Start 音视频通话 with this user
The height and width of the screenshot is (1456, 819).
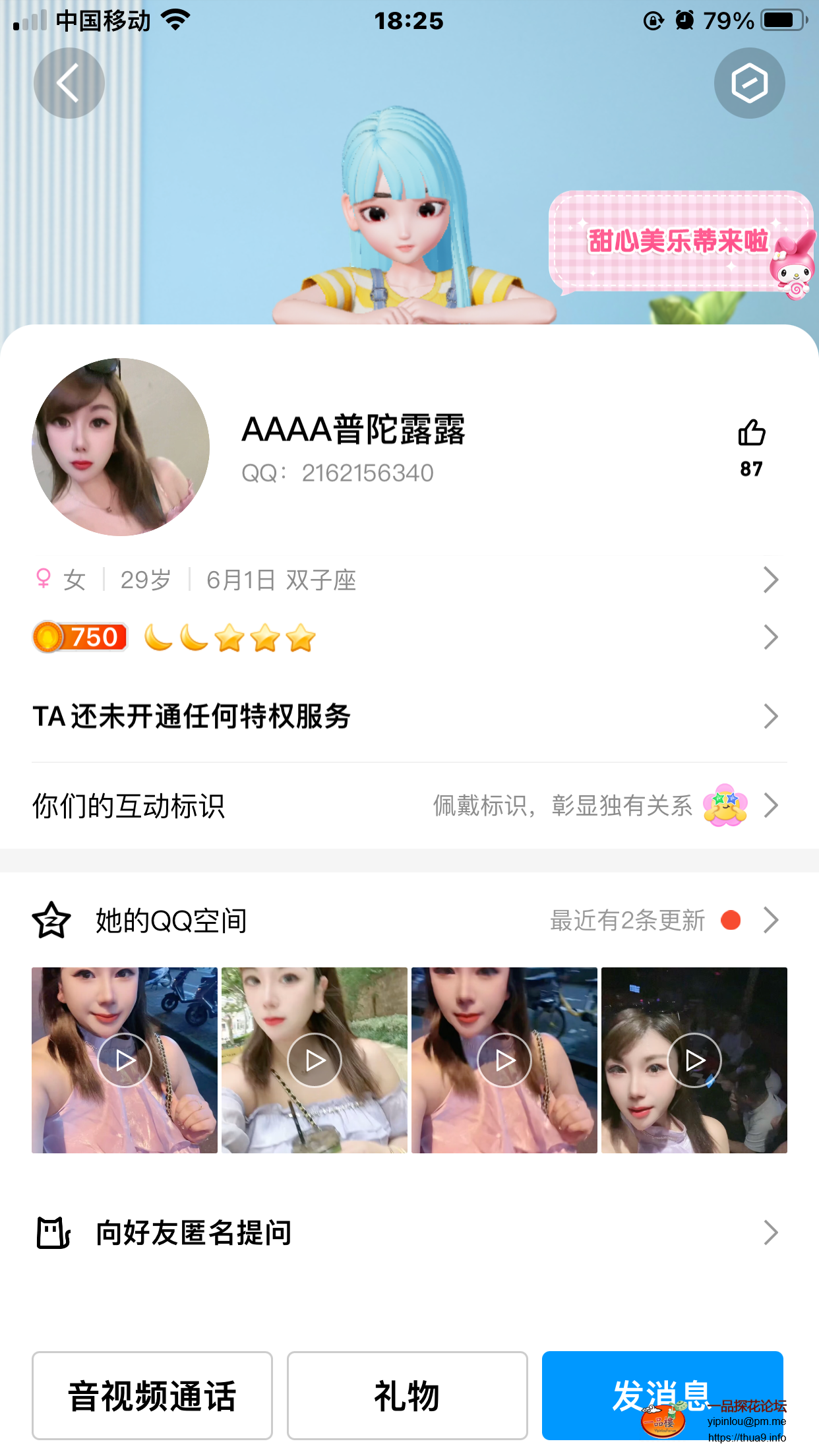(152, 1395)
